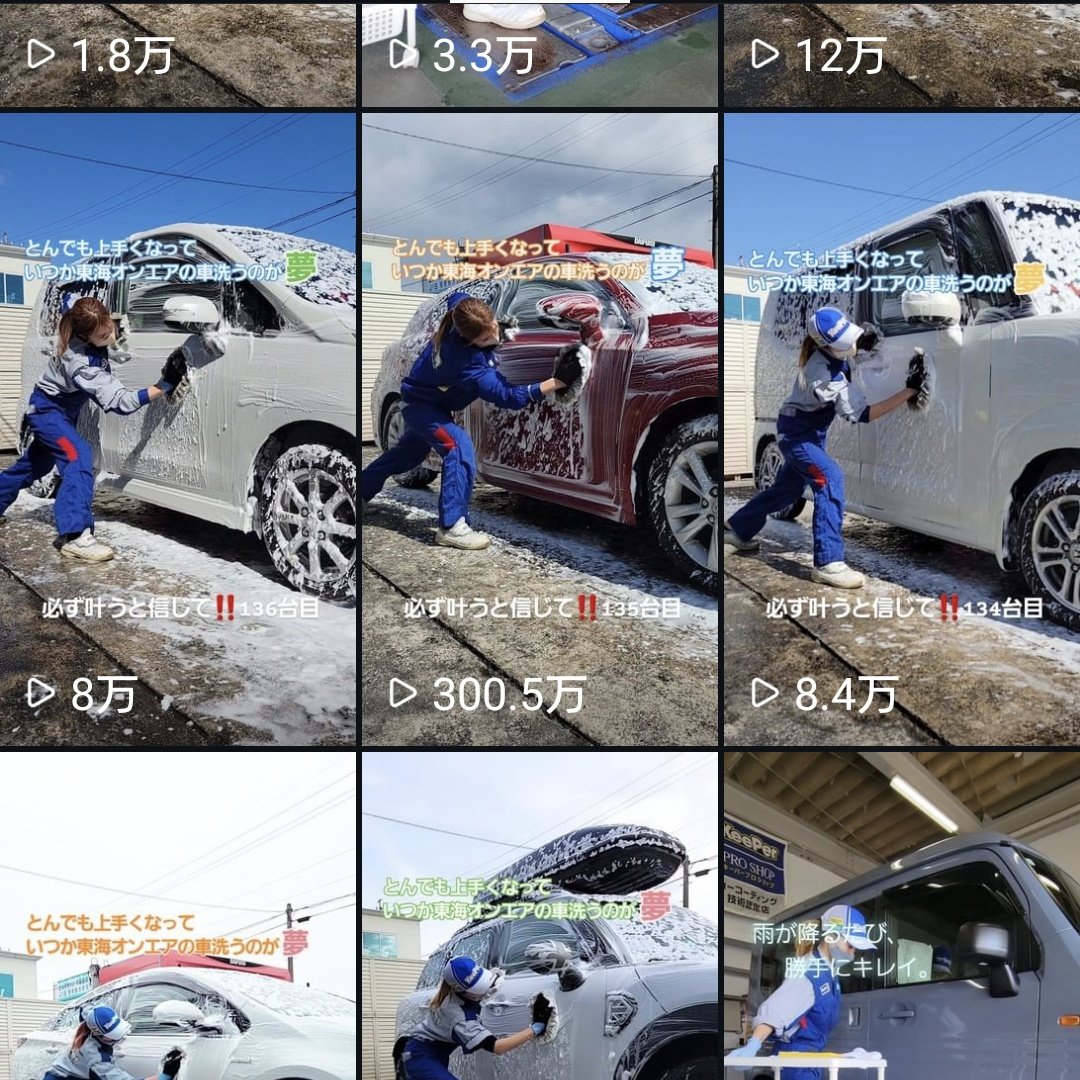
Task: Open the video captioned 雨が降るたび、勝手にキレイ。
Action: [x=902, y=916]
